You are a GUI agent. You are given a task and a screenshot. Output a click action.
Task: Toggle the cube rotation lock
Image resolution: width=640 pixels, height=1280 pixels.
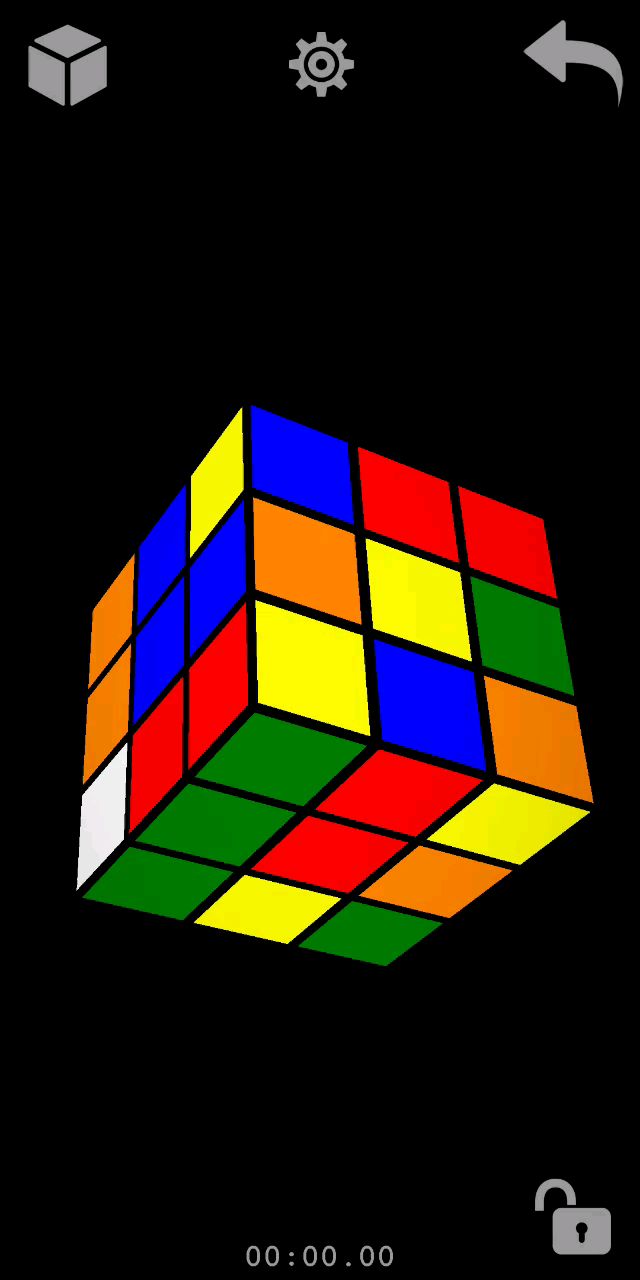(573, 1217)
